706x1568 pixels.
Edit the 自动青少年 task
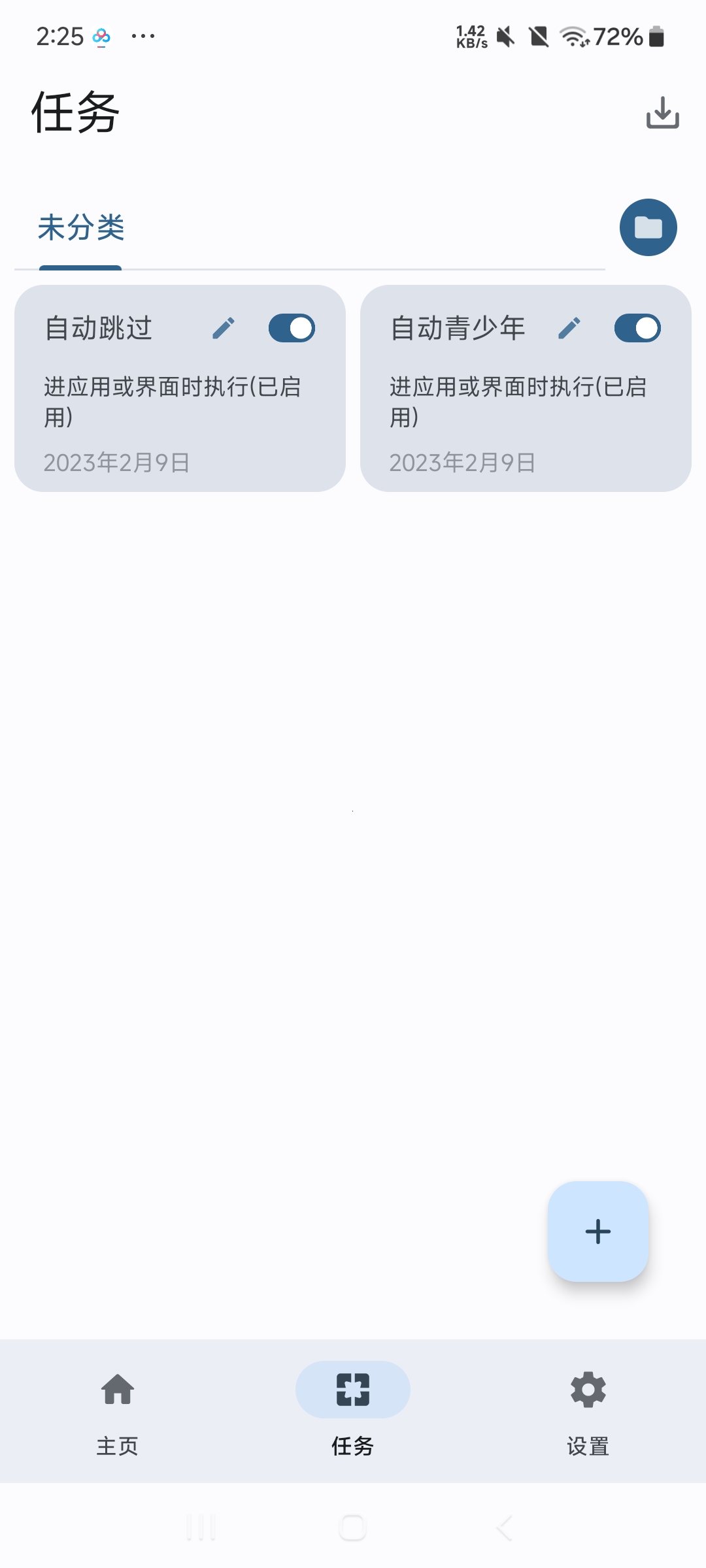(569, 328)
